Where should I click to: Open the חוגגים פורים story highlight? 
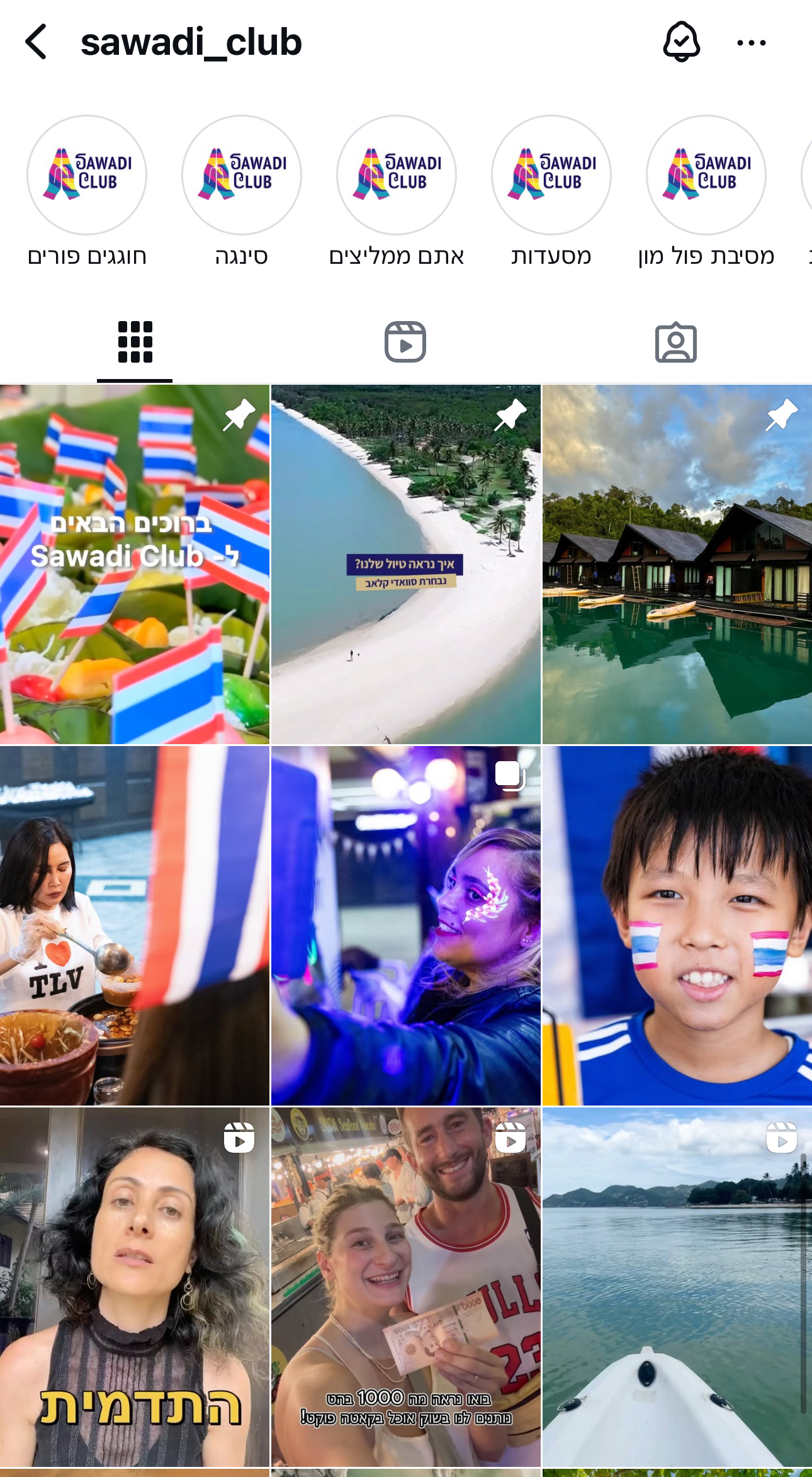[x=87, y=175]
